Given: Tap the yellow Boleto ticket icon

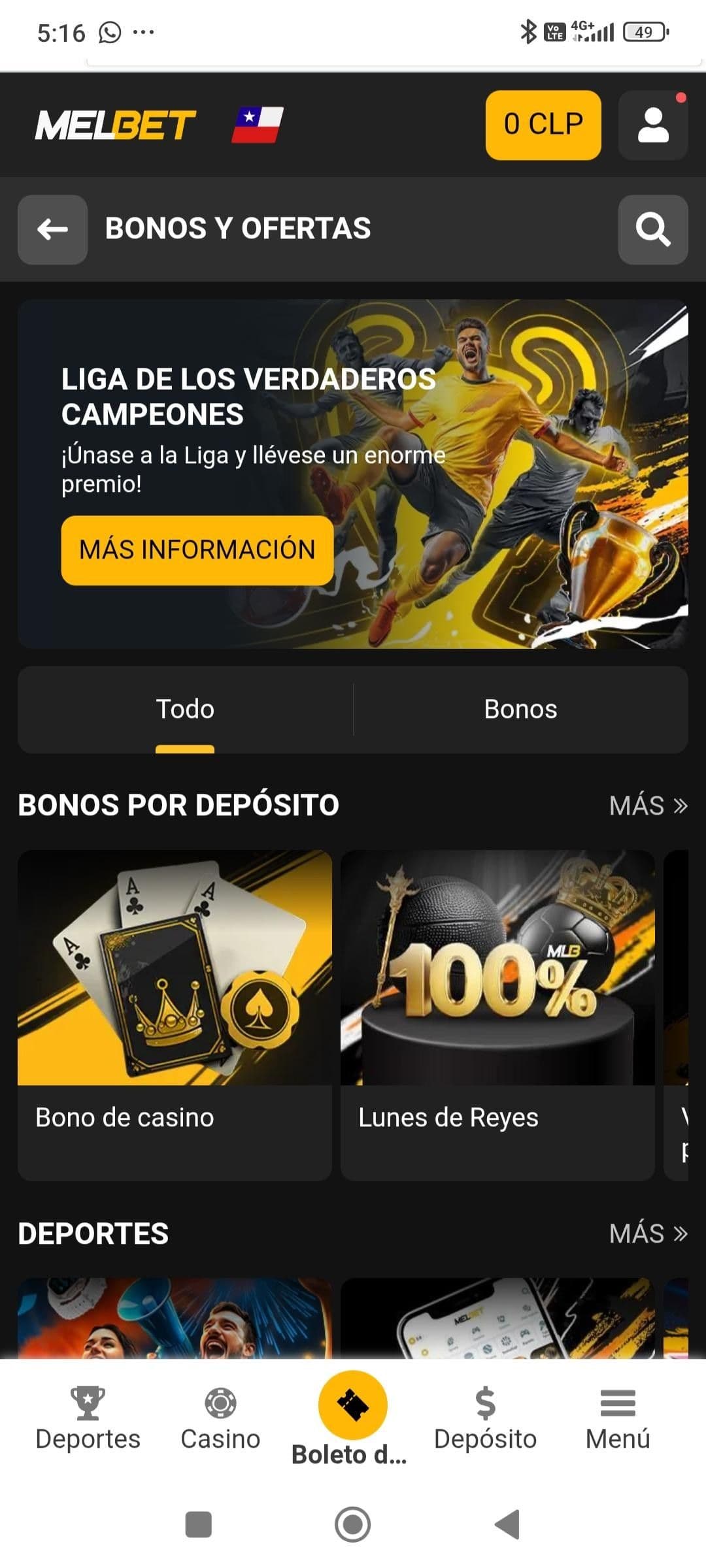Looking at the screenshot, I should (x=352, y=1405).
